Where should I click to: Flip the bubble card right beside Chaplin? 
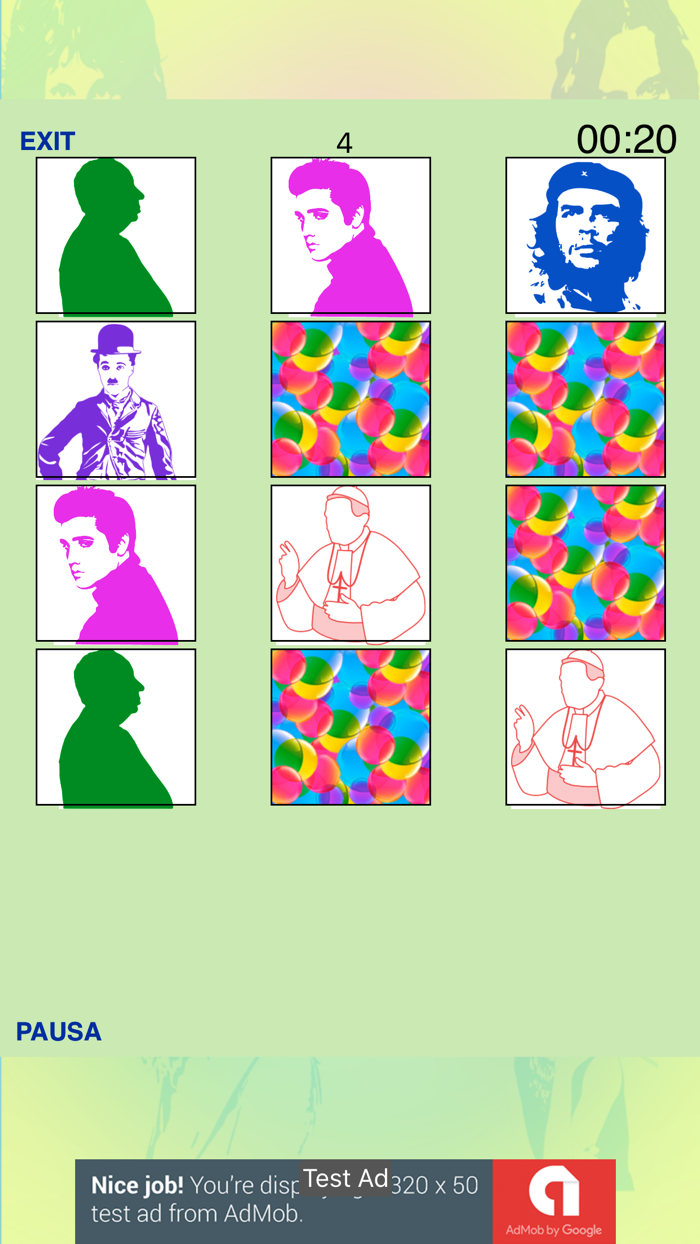tap(350, 400)
